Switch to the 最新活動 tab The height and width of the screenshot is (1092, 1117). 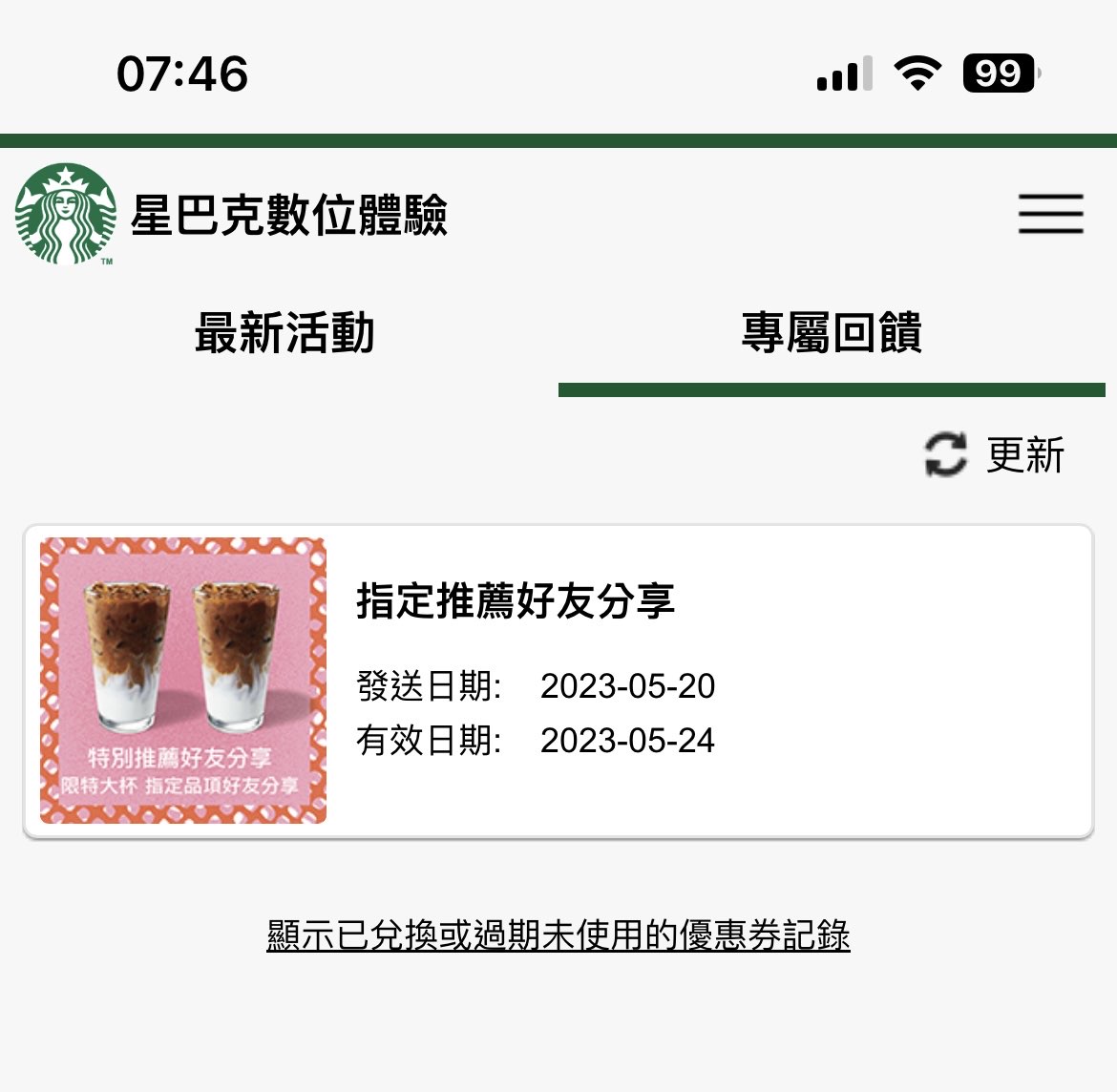point(285,334)
